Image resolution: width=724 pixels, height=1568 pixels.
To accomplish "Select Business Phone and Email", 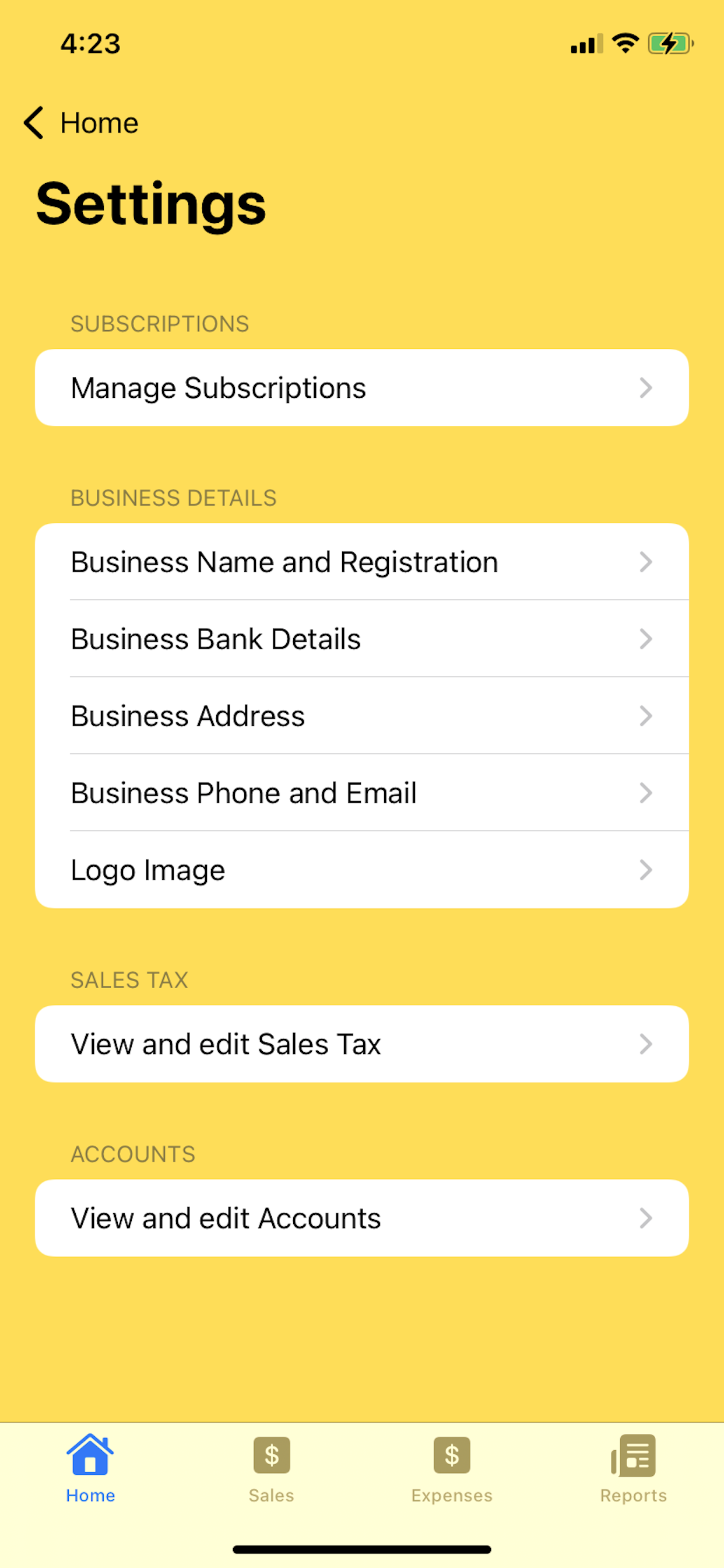I will (x=361, y=793).
